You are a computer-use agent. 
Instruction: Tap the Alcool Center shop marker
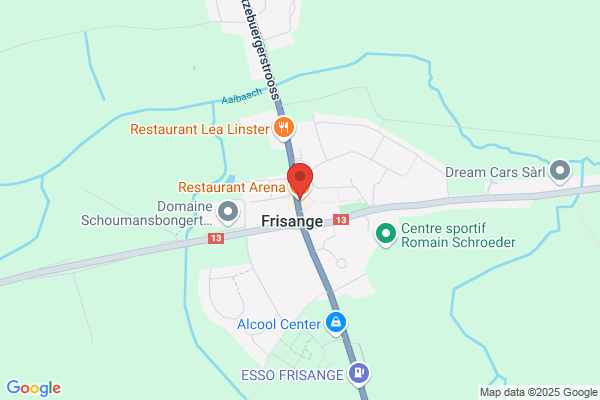click(337, 323)
